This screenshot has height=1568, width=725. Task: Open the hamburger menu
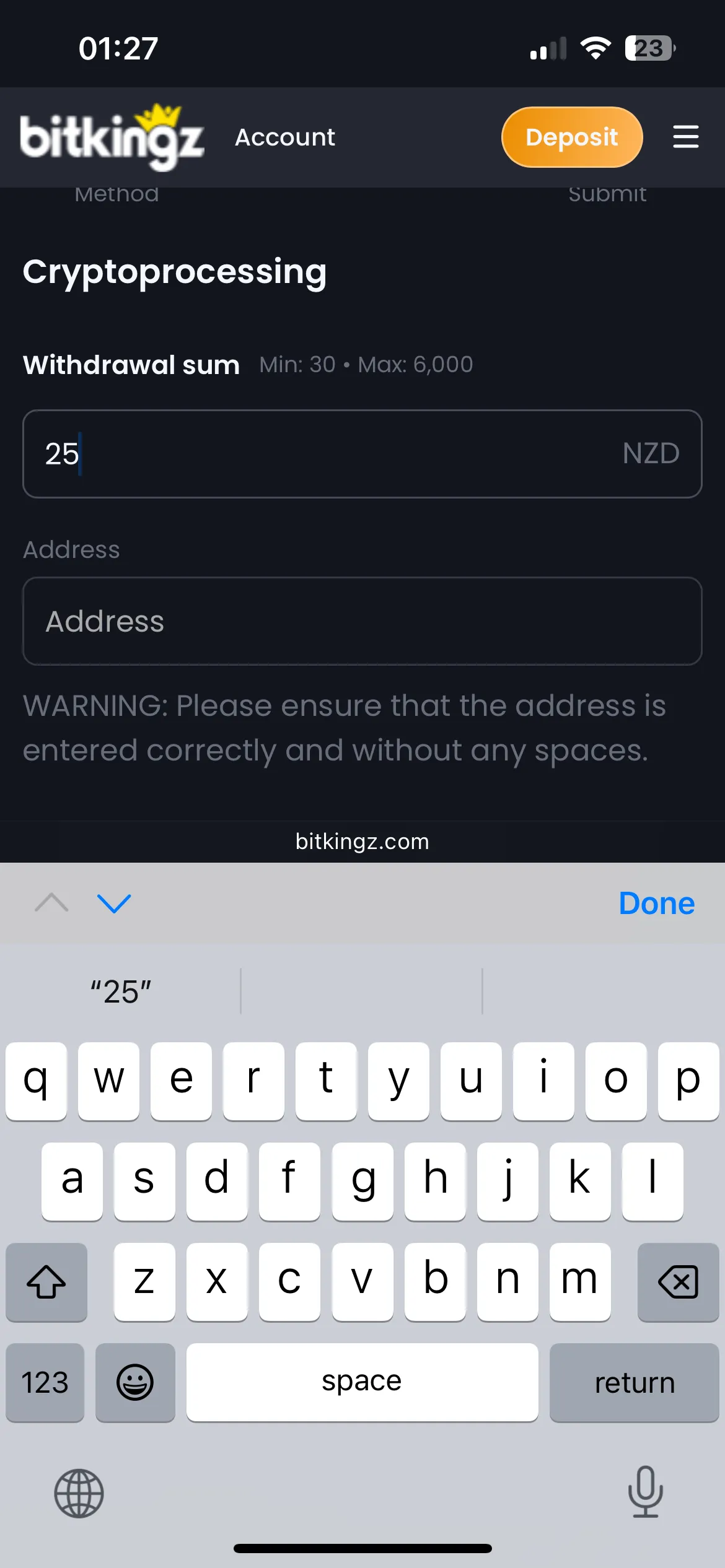685,137
